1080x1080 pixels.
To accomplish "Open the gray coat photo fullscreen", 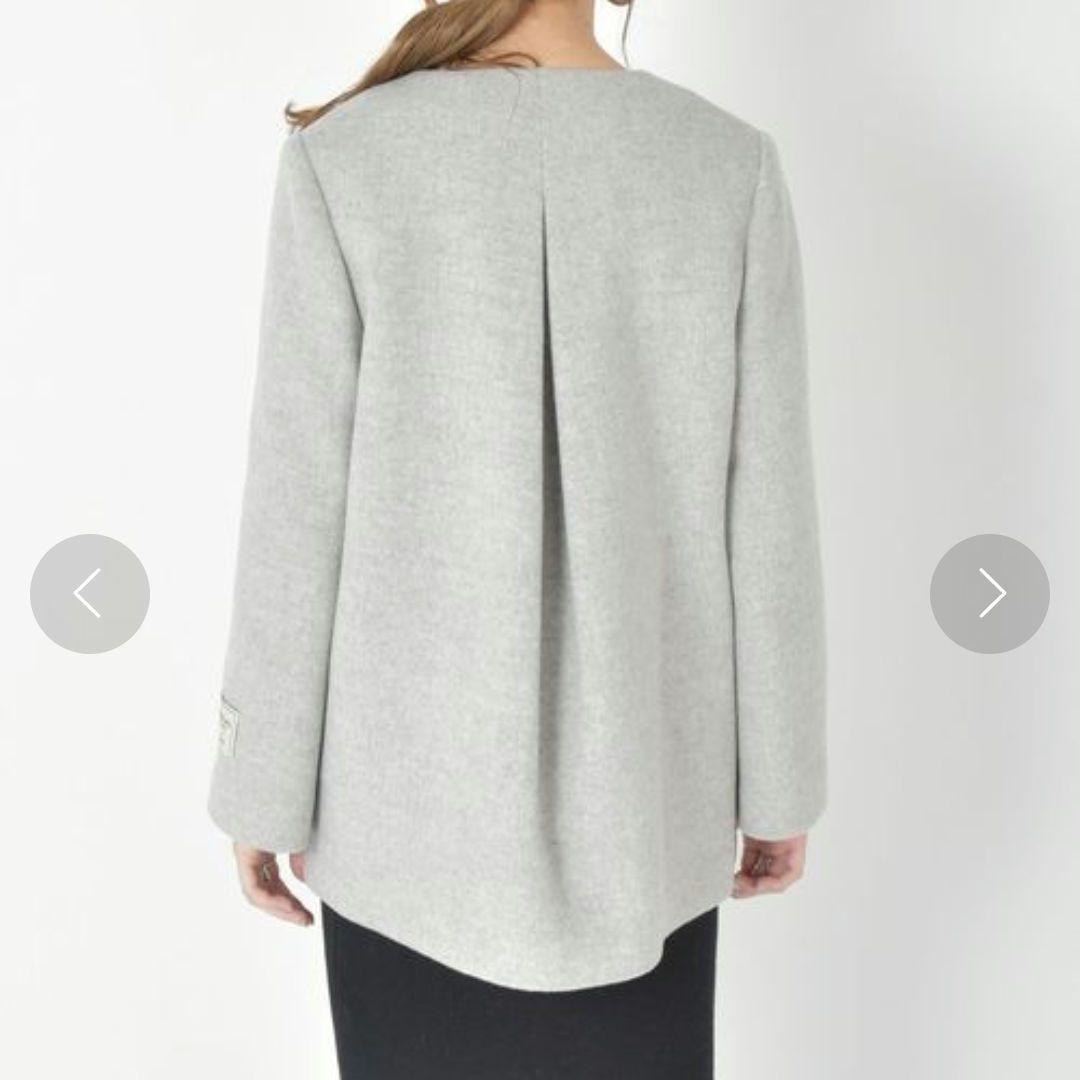I will [540, 500].
